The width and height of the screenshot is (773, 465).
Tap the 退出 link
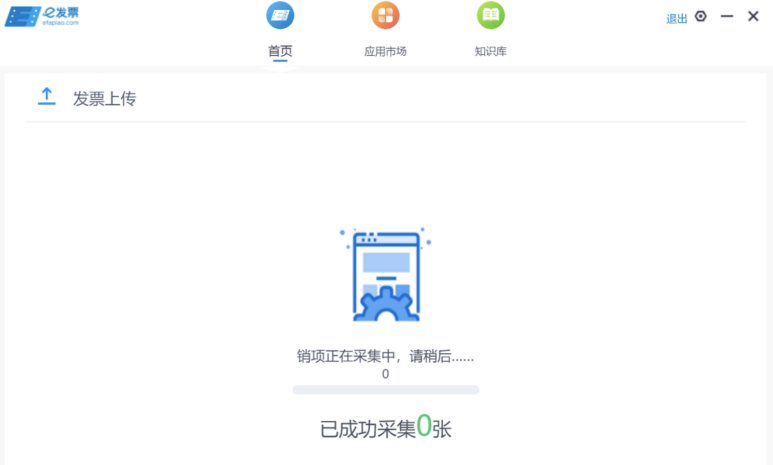click(x=677, y=18)
